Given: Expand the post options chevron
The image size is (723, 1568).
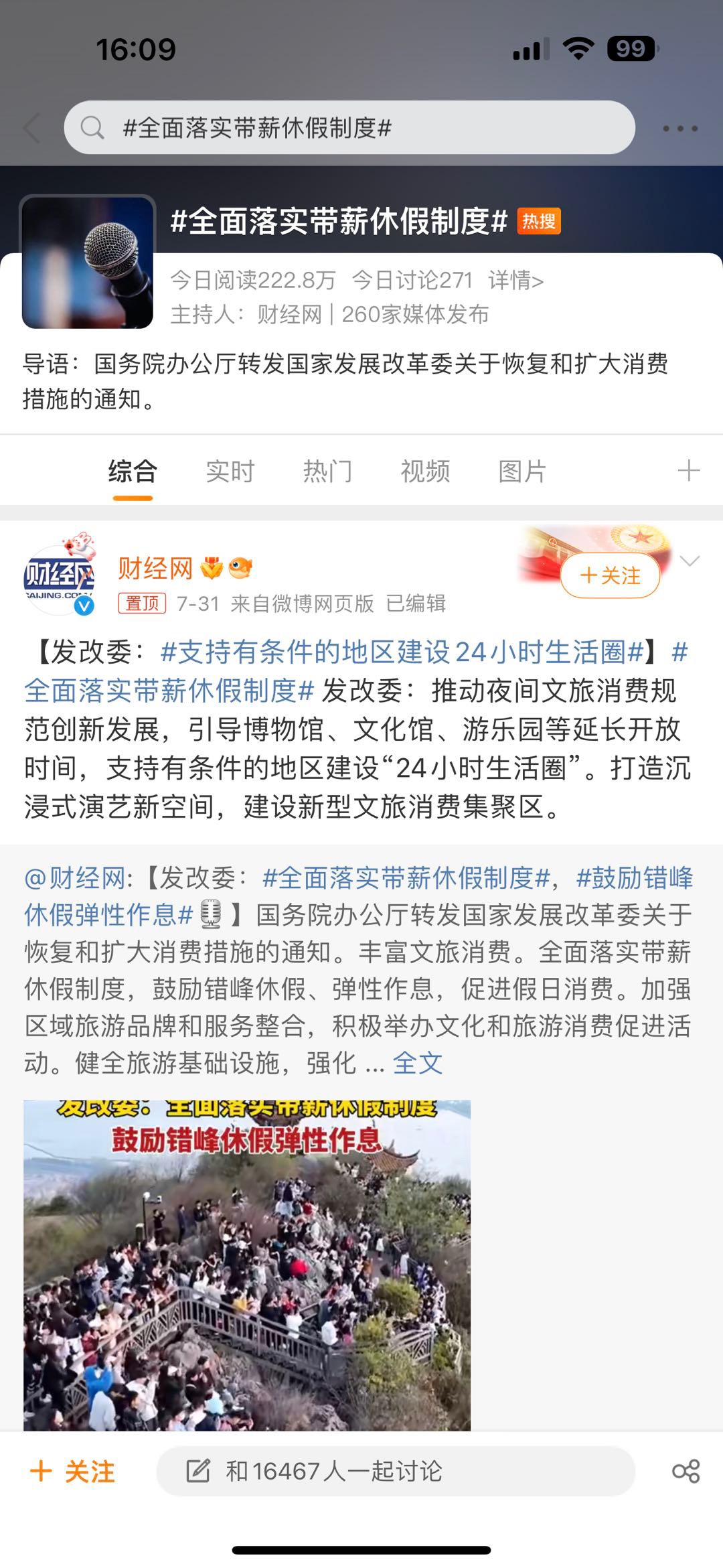Looking at the screenshot, I should [x=690, y=561].
